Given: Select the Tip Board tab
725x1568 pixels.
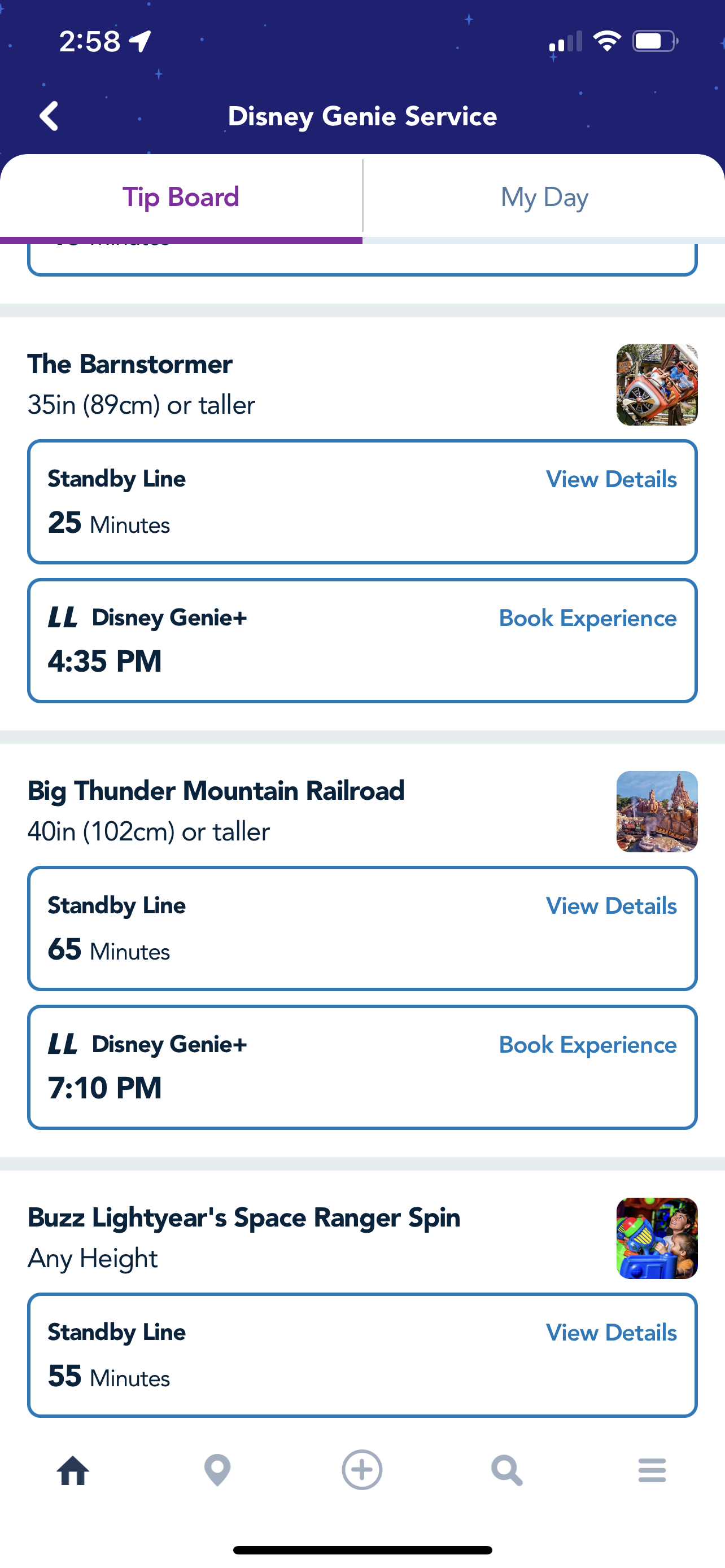Looking at the screenshot, I should point(181,197).
